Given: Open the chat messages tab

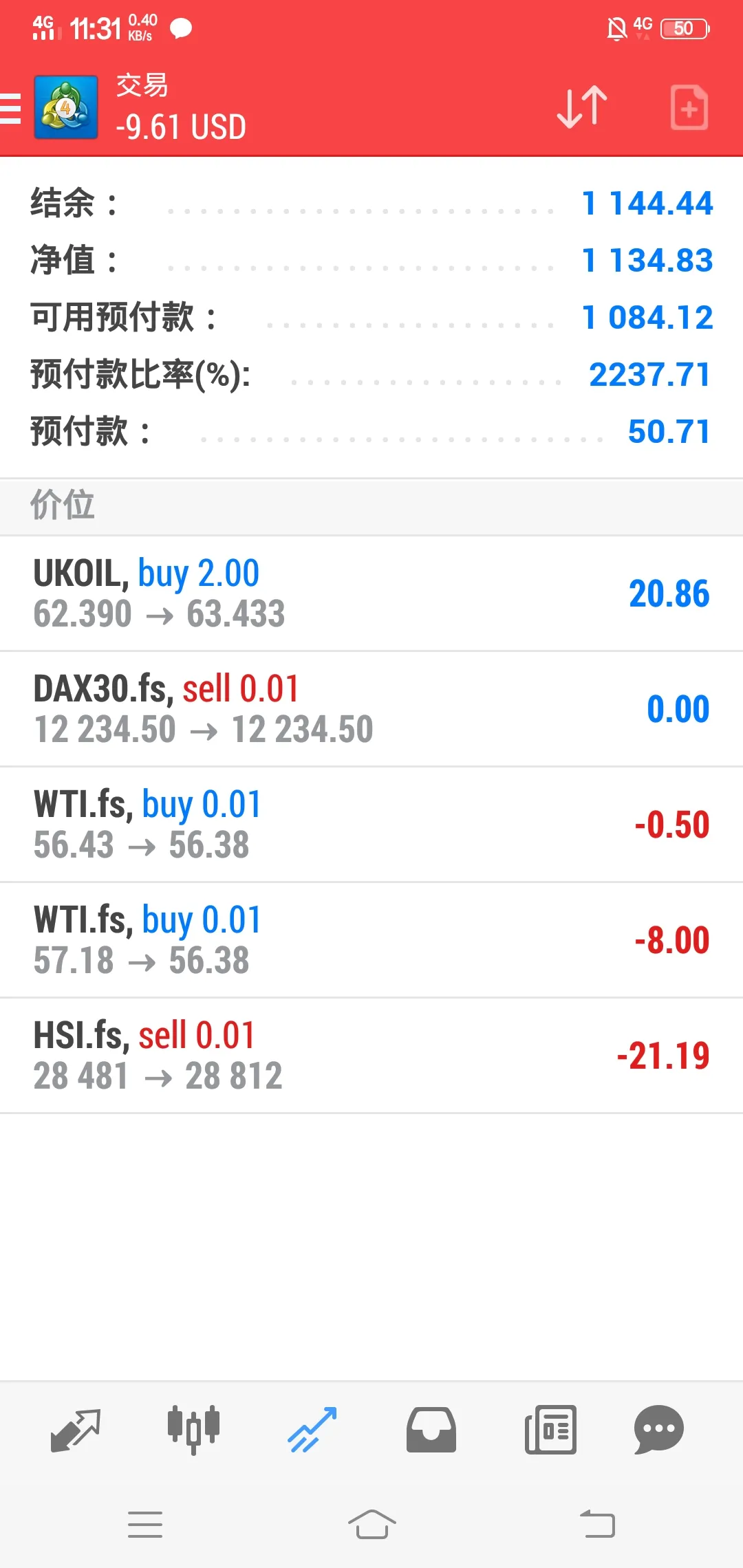Looking at the screenshot, I should [659, 1430].
